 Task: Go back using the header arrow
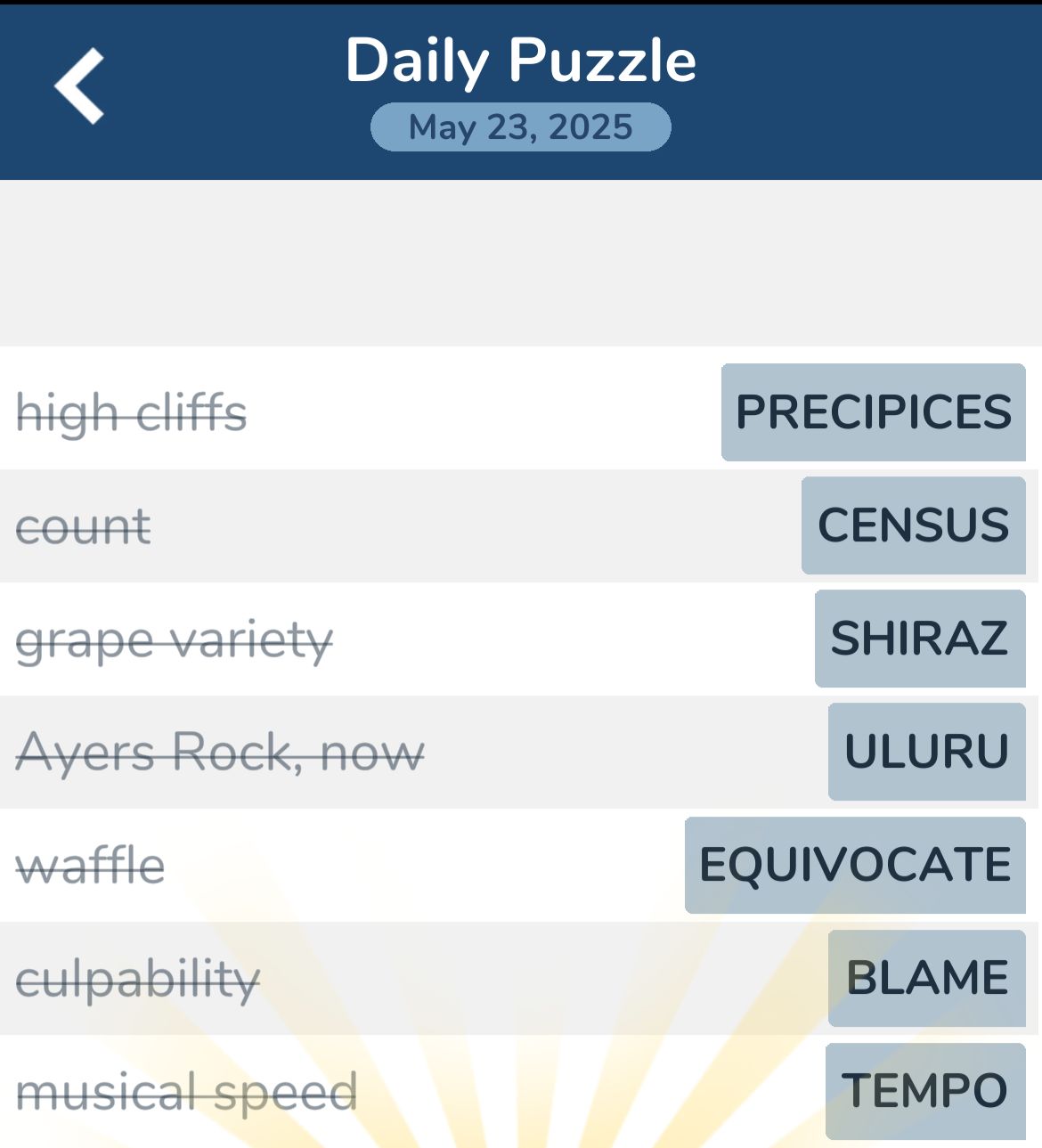point(80,86)
